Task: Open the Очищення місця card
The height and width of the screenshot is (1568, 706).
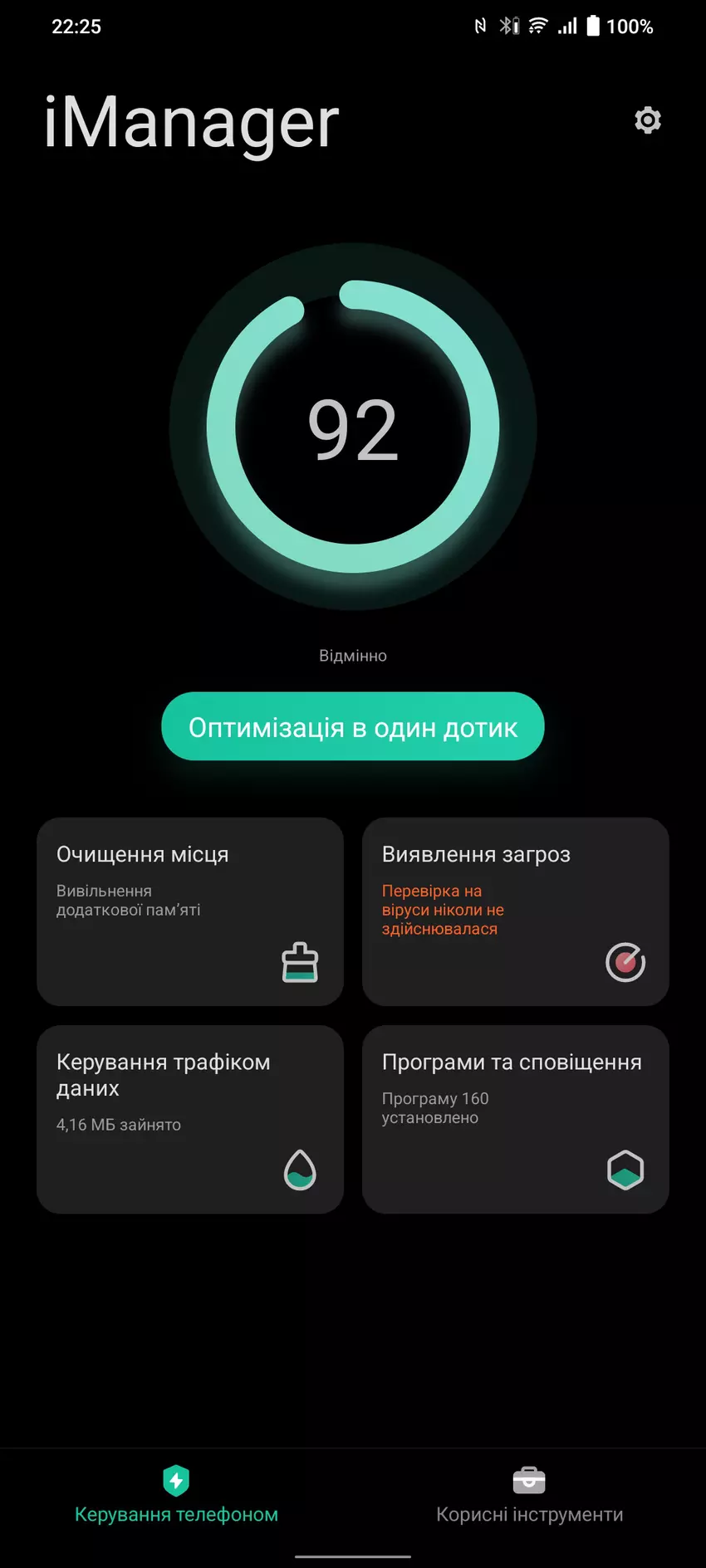Action: click(190, 911)
